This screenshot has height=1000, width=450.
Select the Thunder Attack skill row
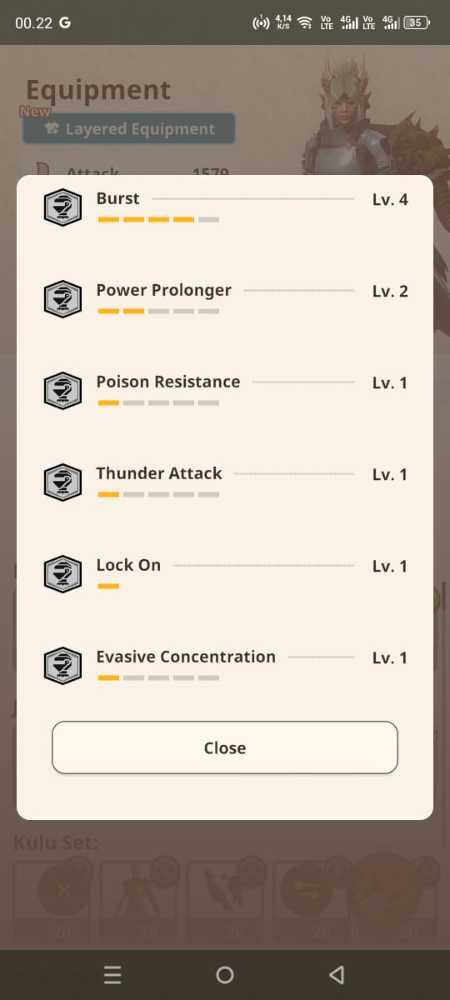225,482
